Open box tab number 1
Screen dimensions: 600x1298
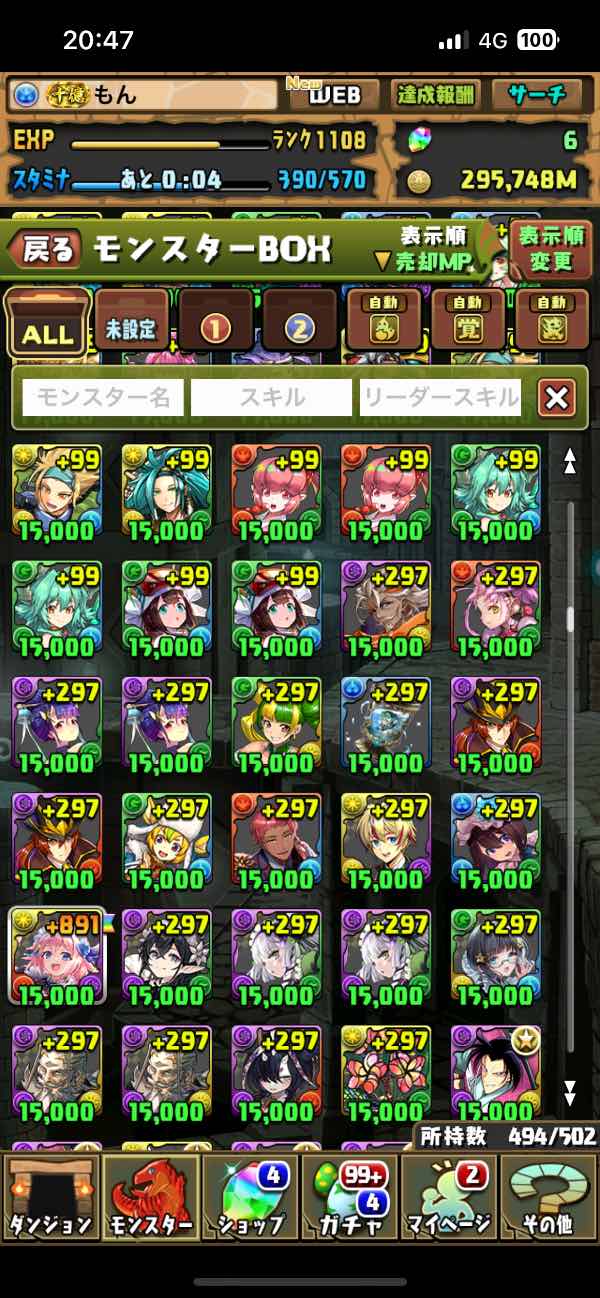(216, 323)
